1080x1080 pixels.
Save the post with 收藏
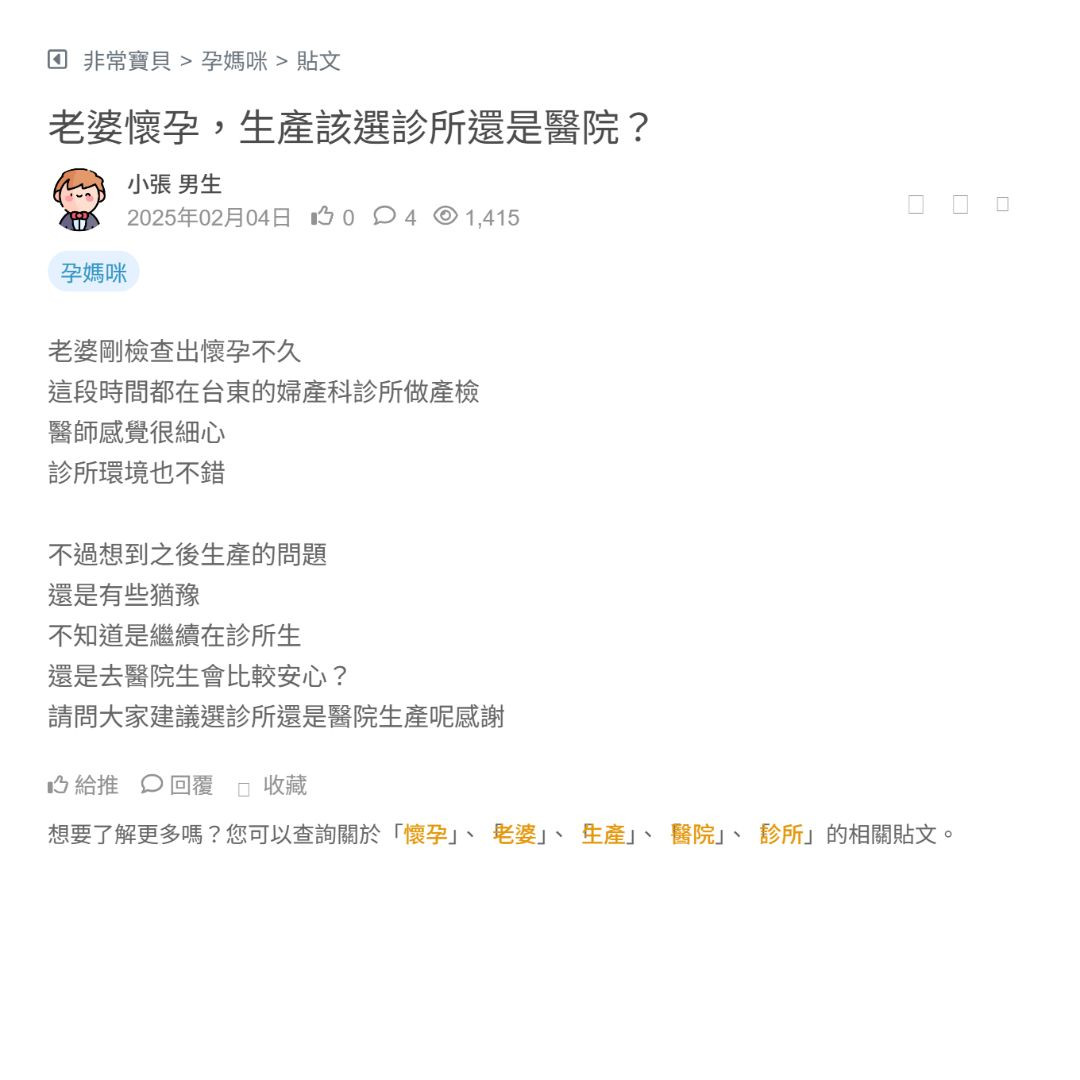pyautogui.click(x=273, y=786)
